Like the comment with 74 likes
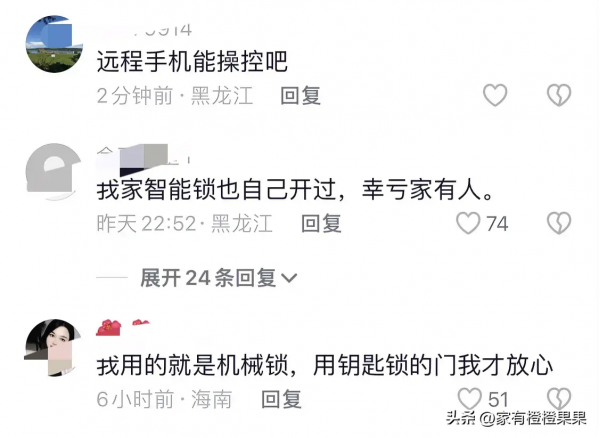The height and width of the screenshot is (438, 600). (x=468, y=224)
